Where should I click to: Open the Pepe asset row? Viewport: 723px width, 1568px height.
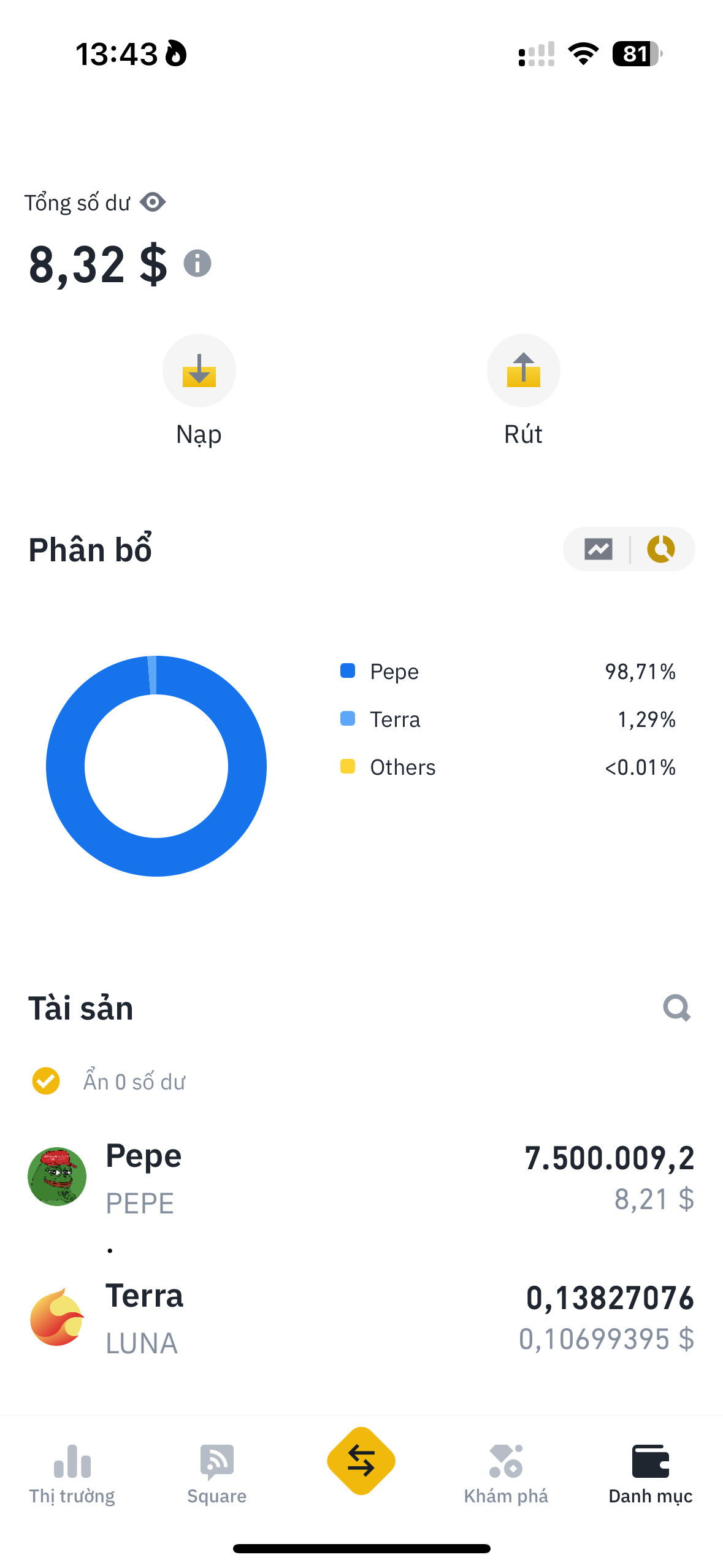tap(361, 1177)
